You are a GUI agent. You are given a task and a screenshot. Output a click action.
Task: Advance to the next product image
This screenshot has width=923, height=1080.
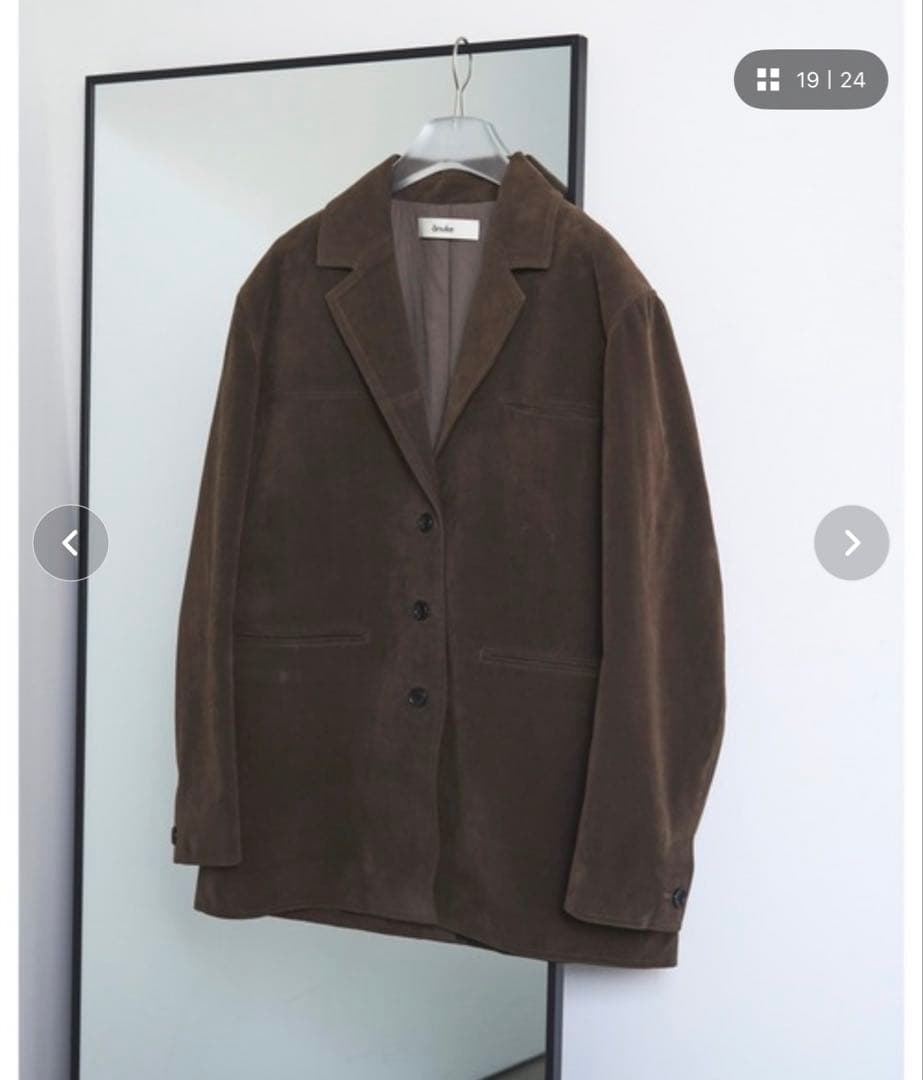point(851,543)
